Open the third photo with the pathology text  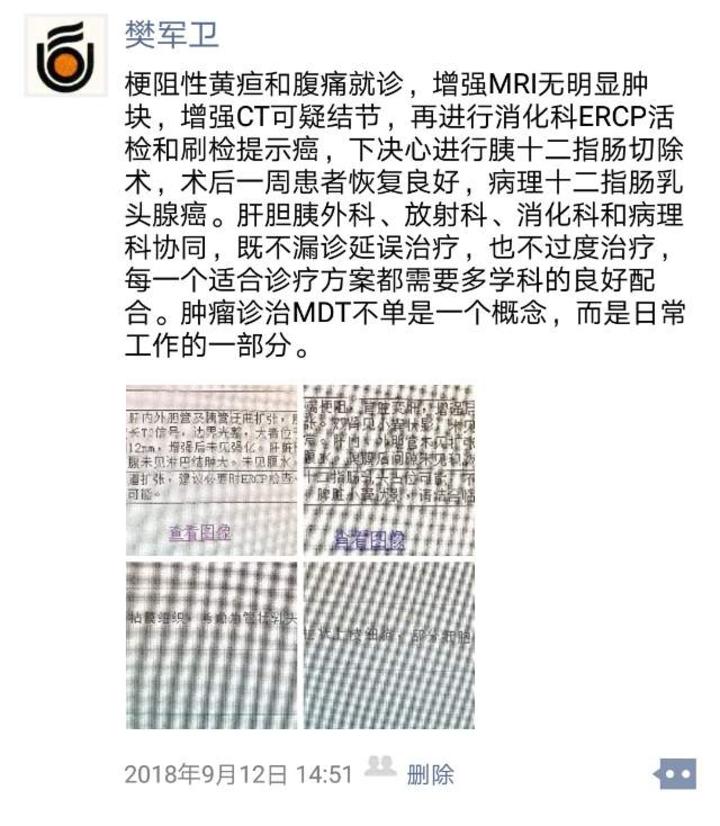211,645
